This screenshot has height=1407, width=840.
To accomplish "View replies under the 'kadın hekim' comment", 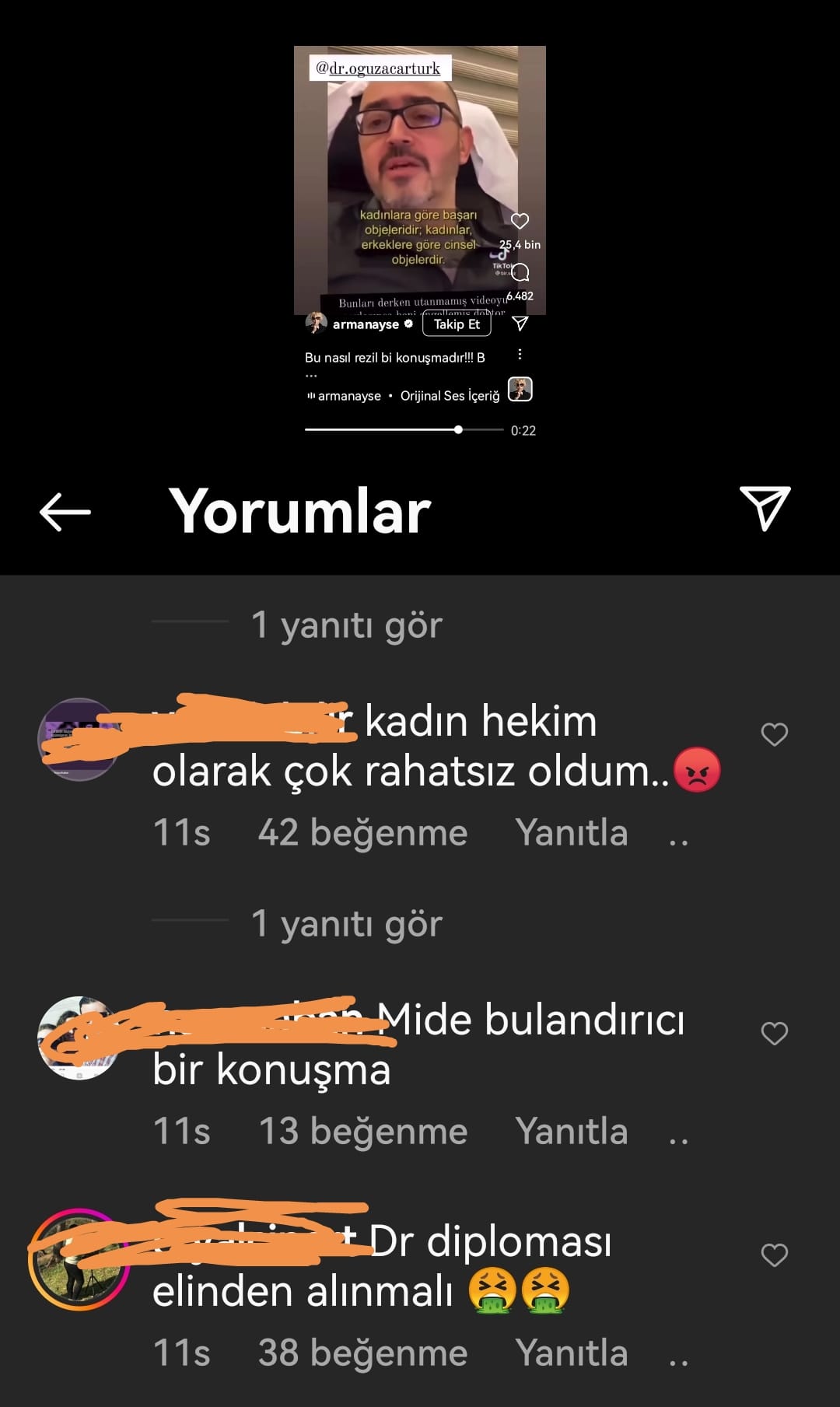I will pos(345,923).
